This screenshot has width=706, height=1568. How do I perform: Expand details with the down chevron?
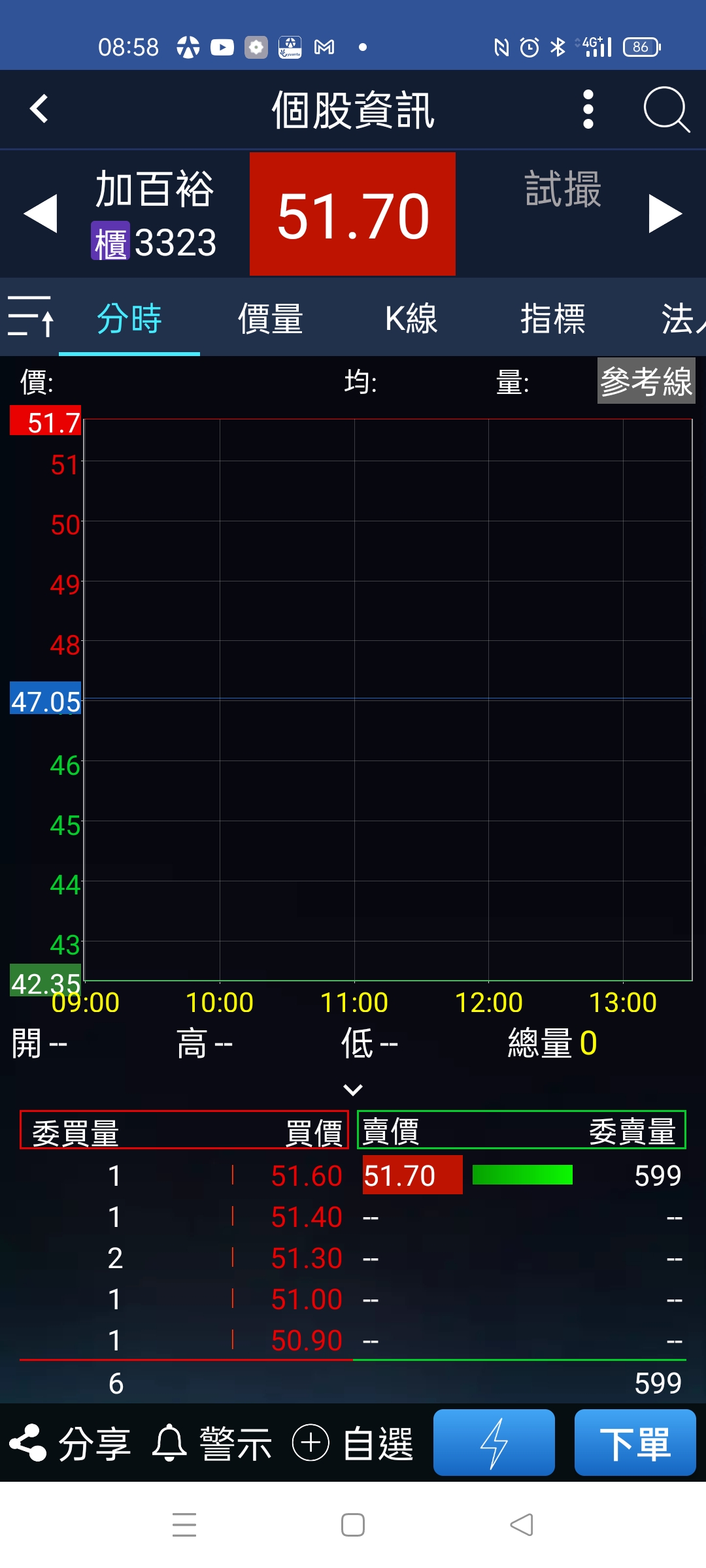click(353, 1089)
